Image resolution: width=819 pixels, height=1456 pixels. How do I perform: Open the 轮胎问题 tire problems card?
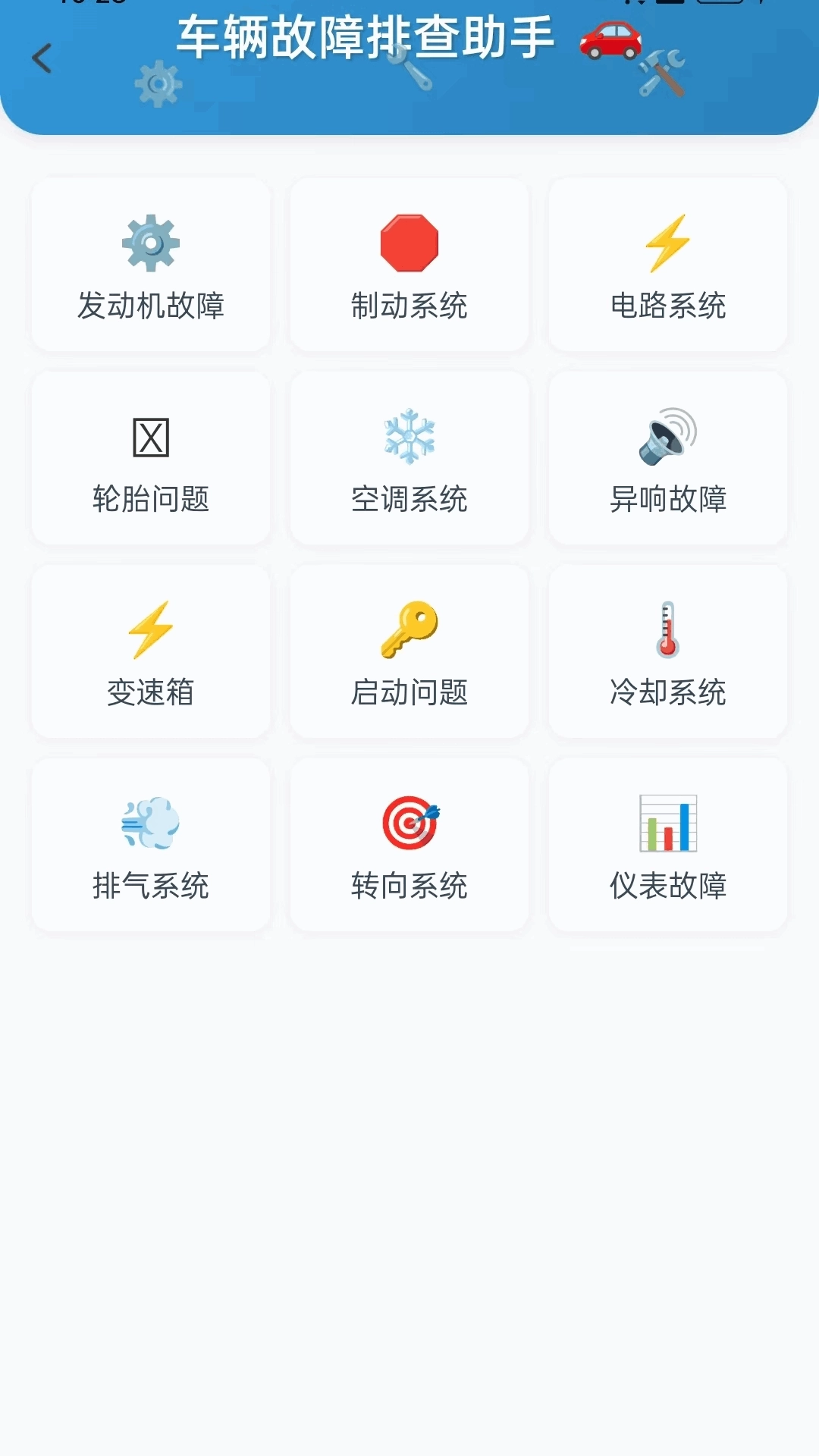(149, 455)
